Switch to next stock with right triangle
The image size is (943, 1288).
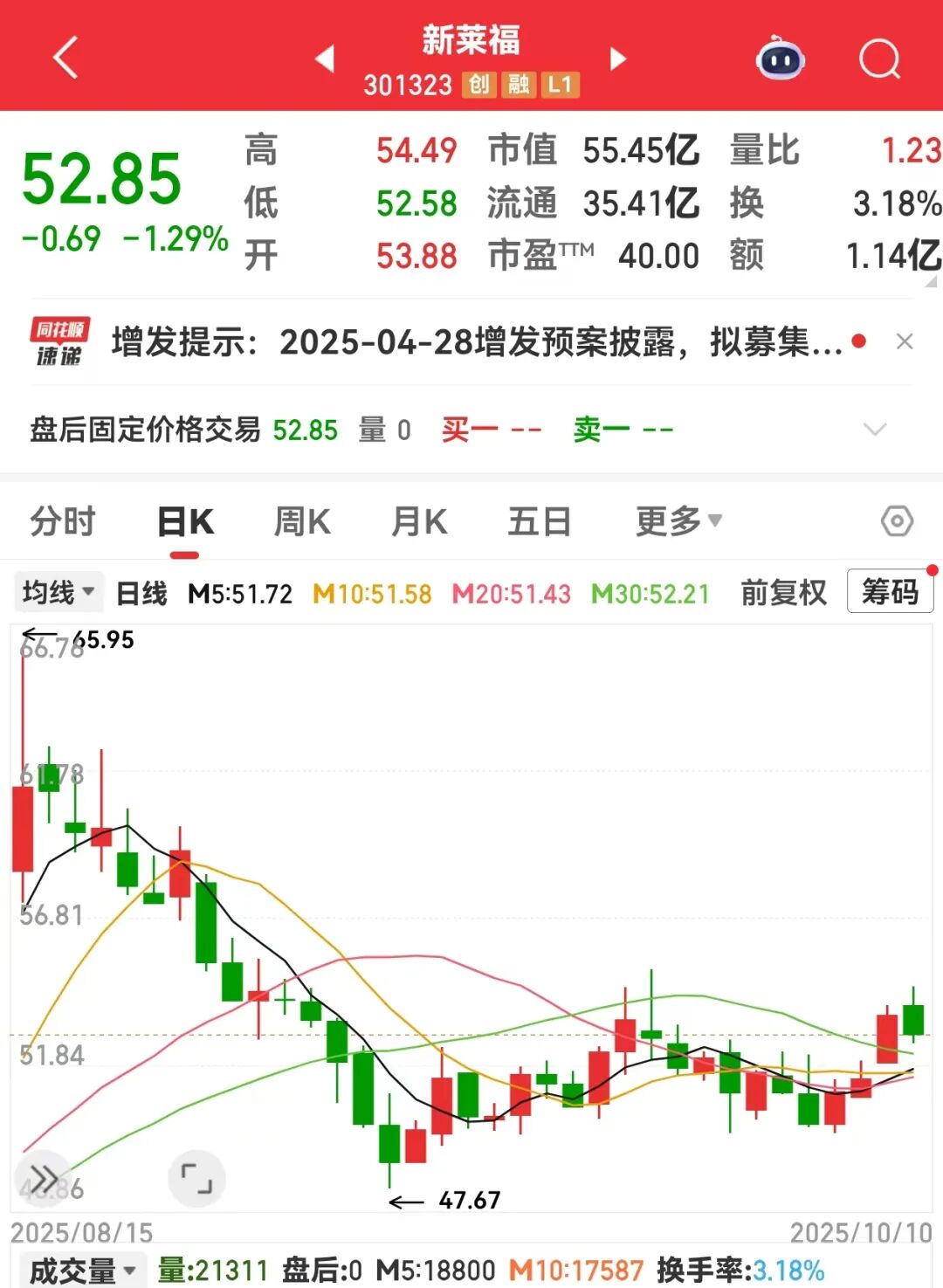(617, 57)
